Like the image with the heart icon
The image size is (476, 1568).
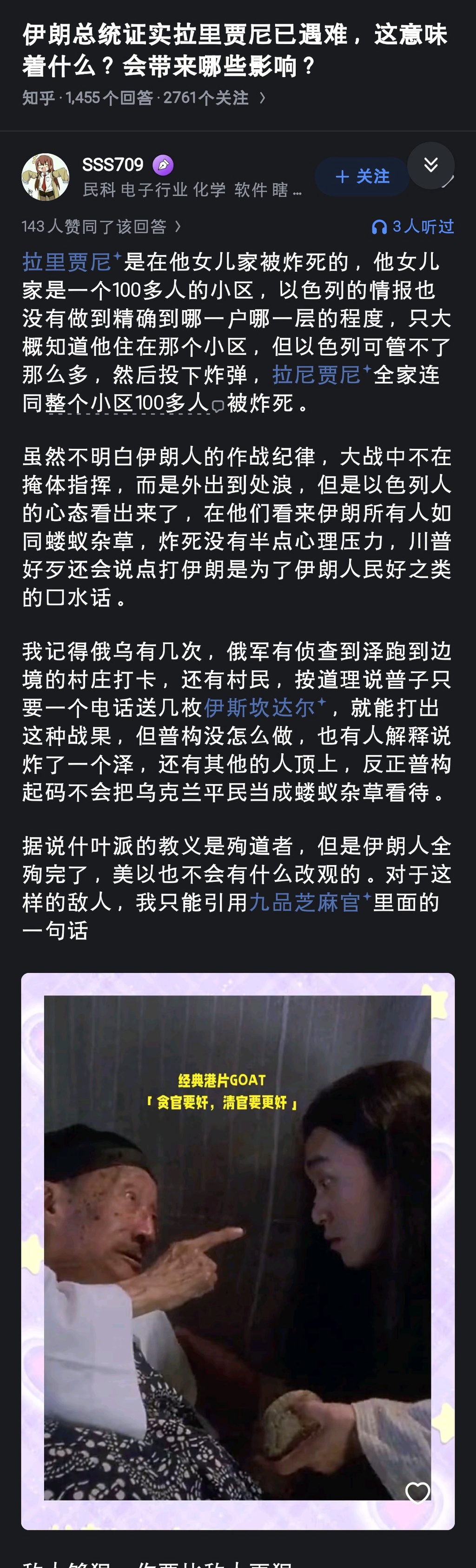pos(417,1493)
